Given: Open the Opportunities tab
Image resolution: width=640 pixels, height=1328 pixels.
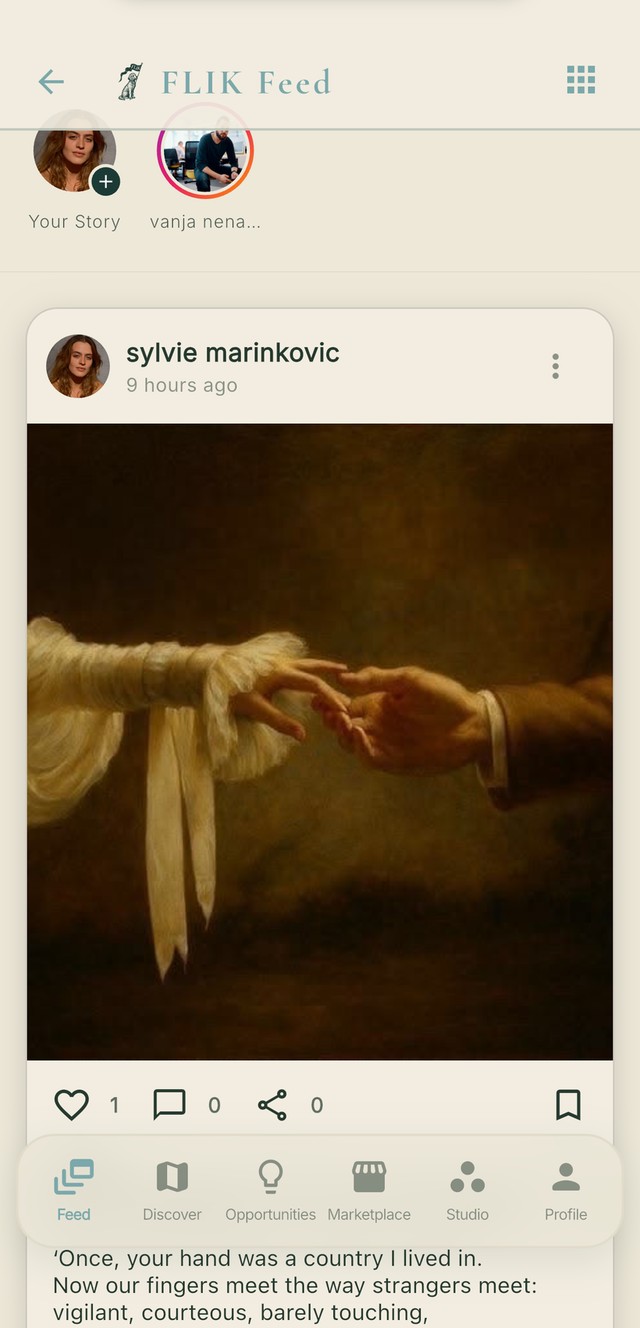Looking at the screenshot, I should click(270, 1190).
